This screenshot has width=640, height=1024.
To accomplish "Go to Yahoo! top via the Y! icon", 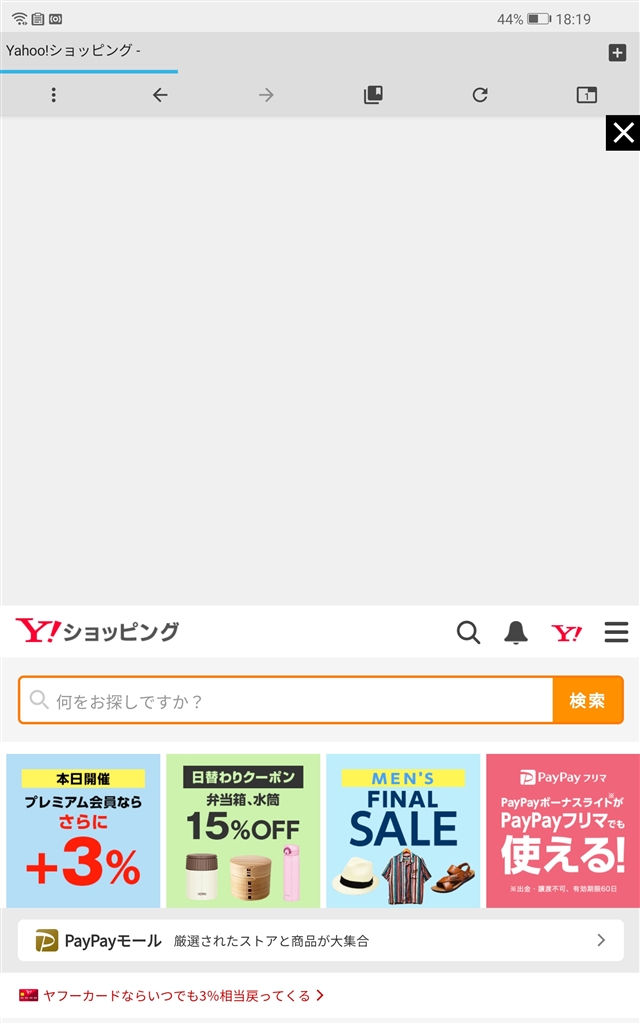I will point(567,632).
